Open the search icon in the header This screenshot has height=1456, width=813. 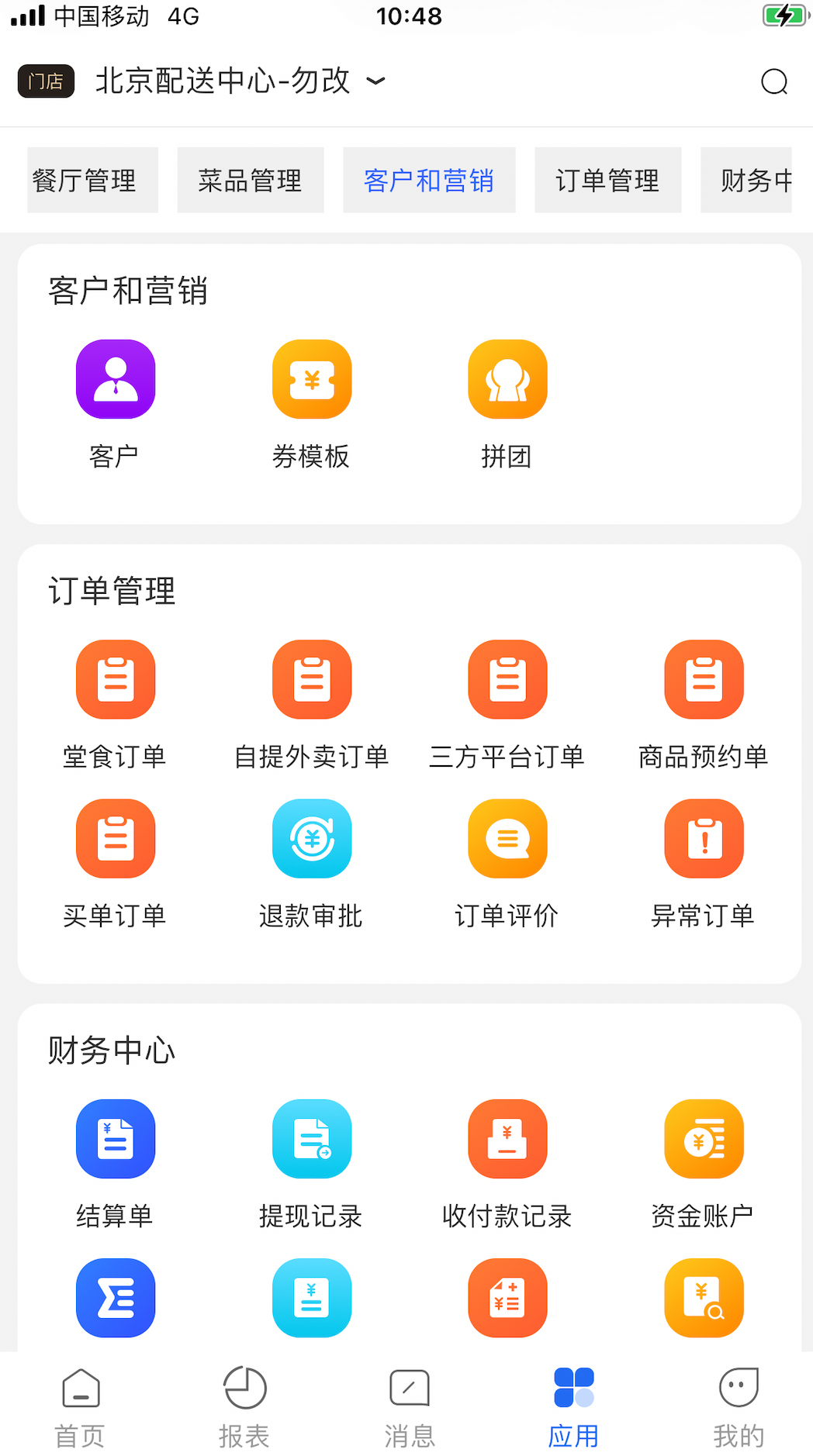773,81
